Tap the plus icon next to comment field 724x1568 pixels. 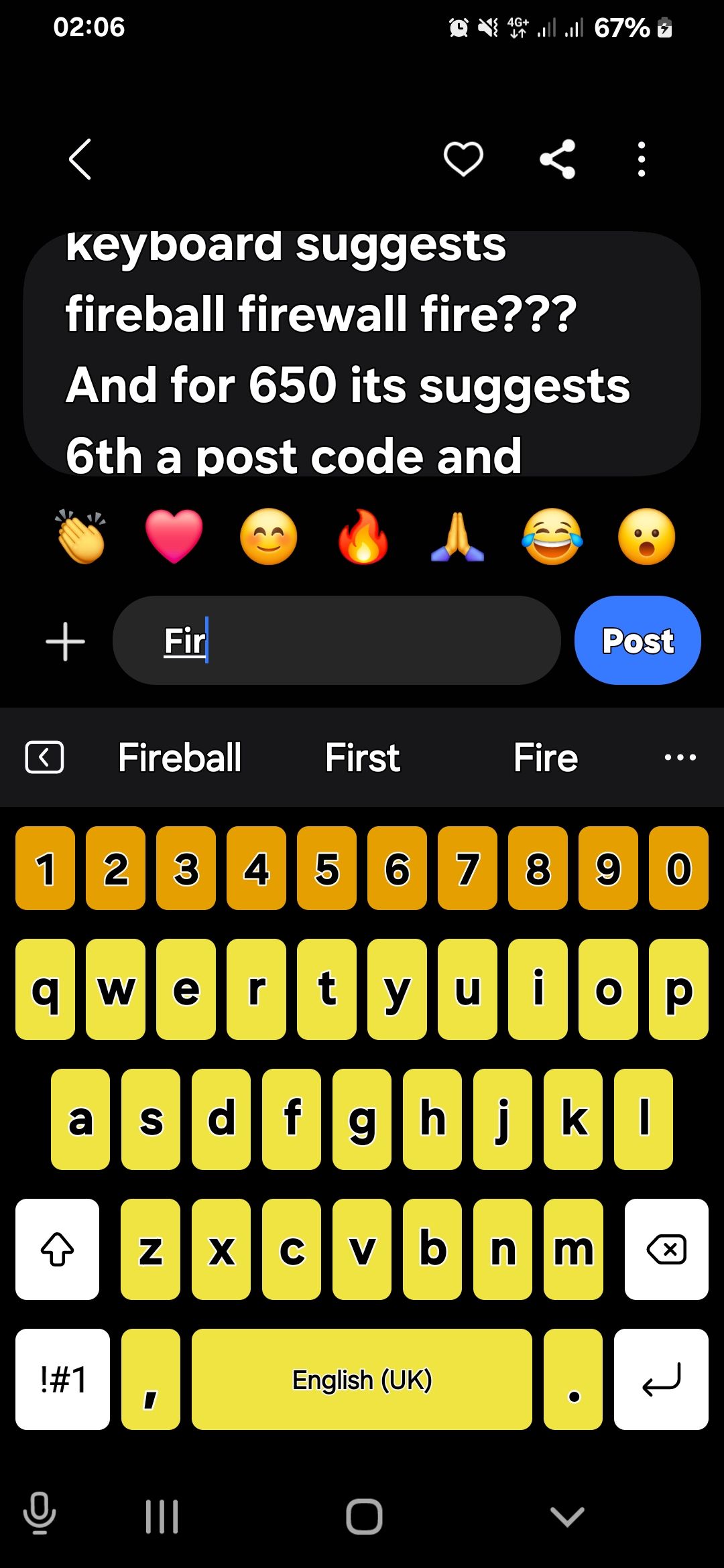[x=64, y=640]
